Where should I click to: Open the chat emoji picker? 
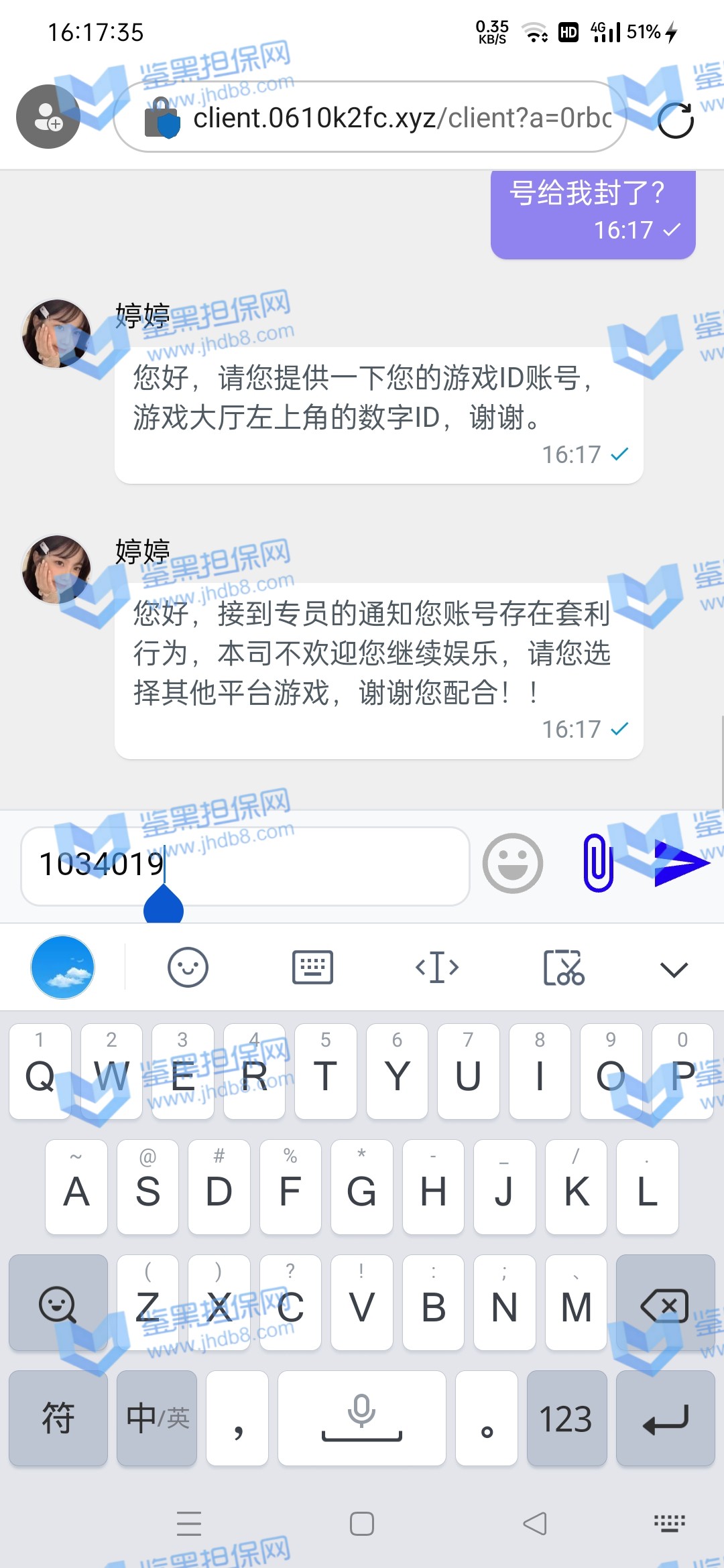[x=513, y=863]
